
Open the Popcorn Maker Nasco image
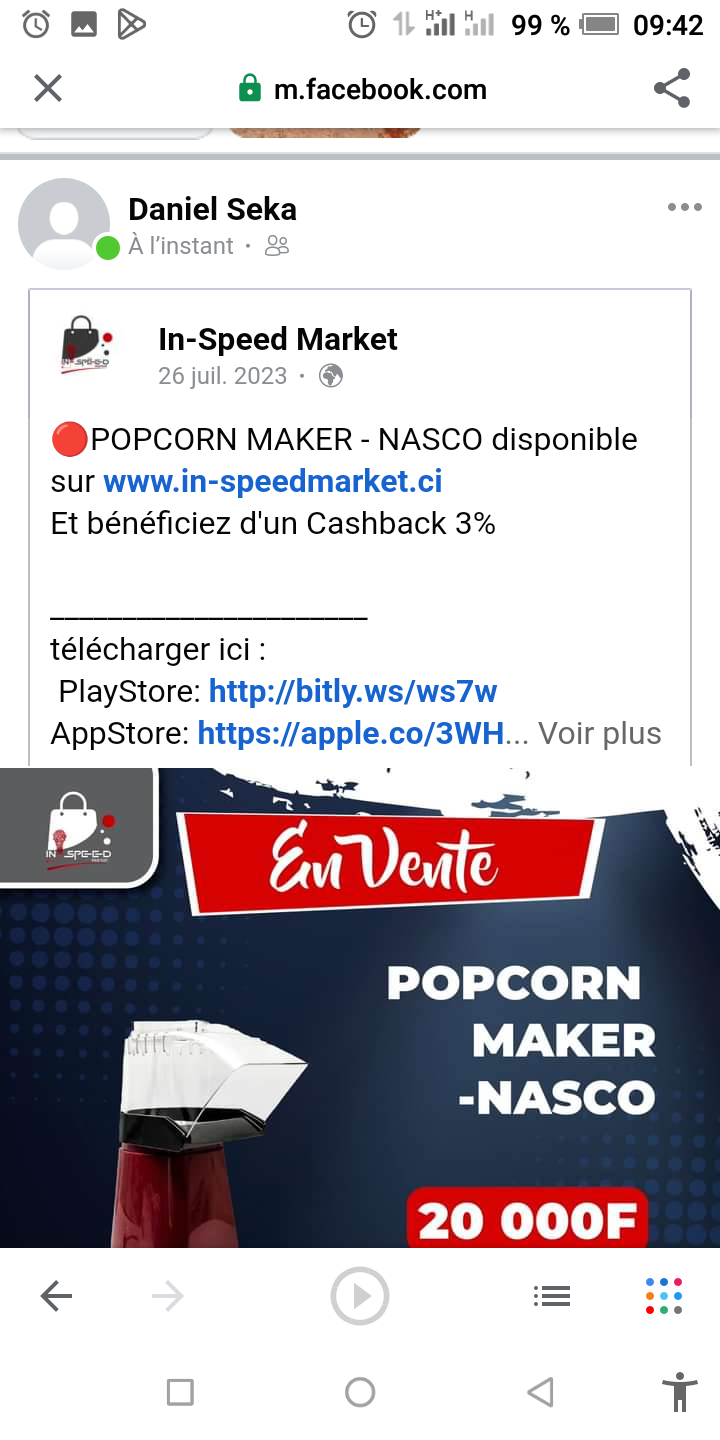[x=360, y=1010]
